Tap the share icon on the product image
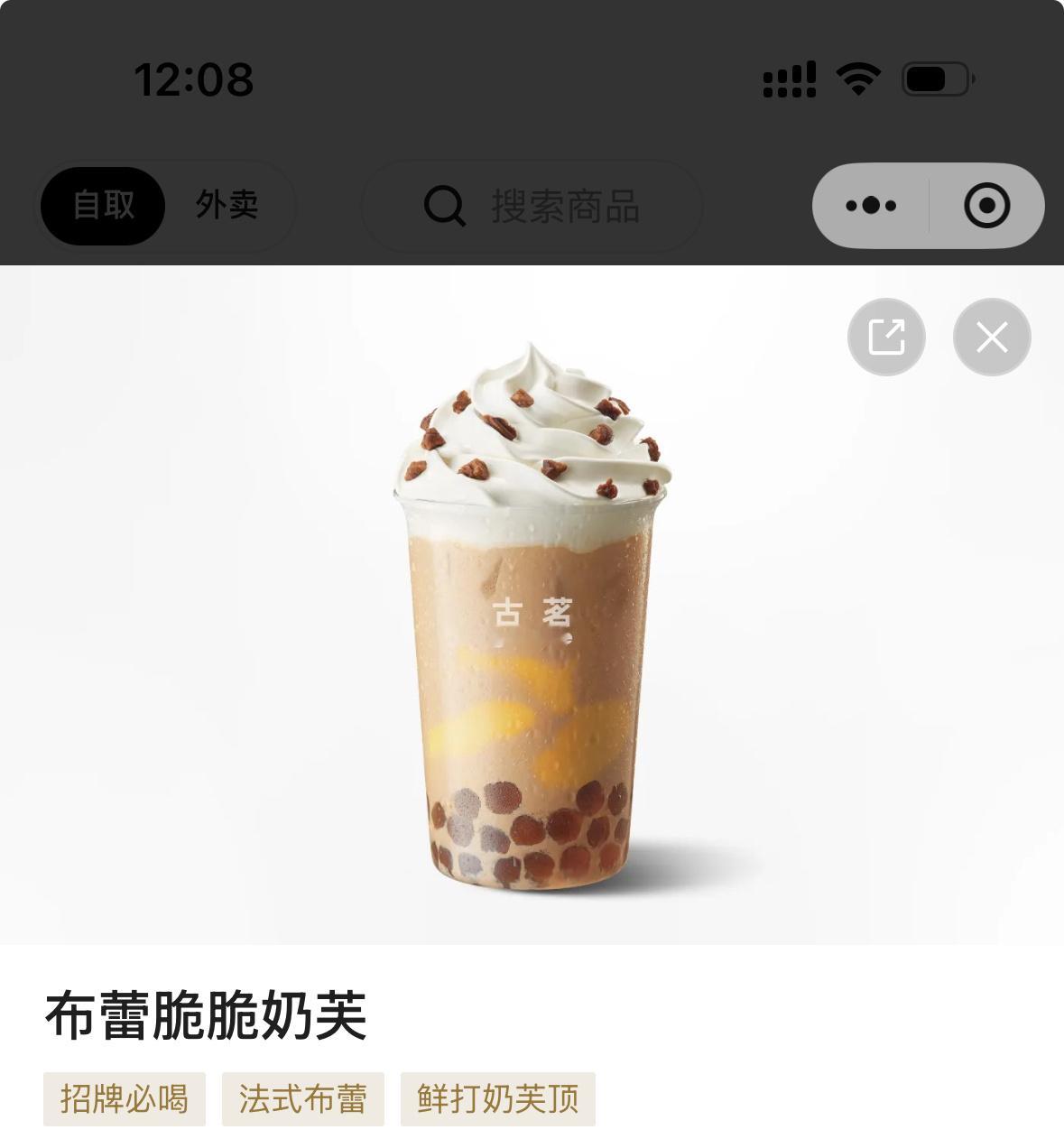 (x=886, y=336)
